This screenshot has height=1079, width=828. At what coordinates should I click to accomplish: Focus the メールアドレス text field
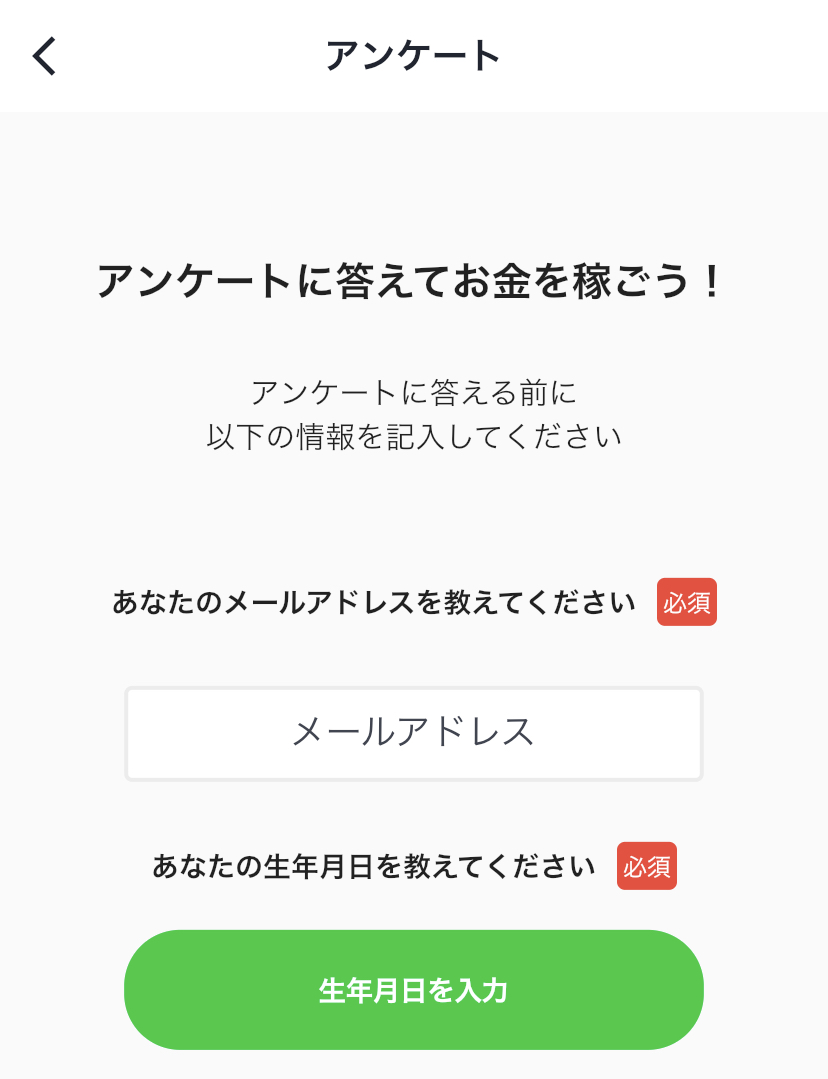coord(413,733)
